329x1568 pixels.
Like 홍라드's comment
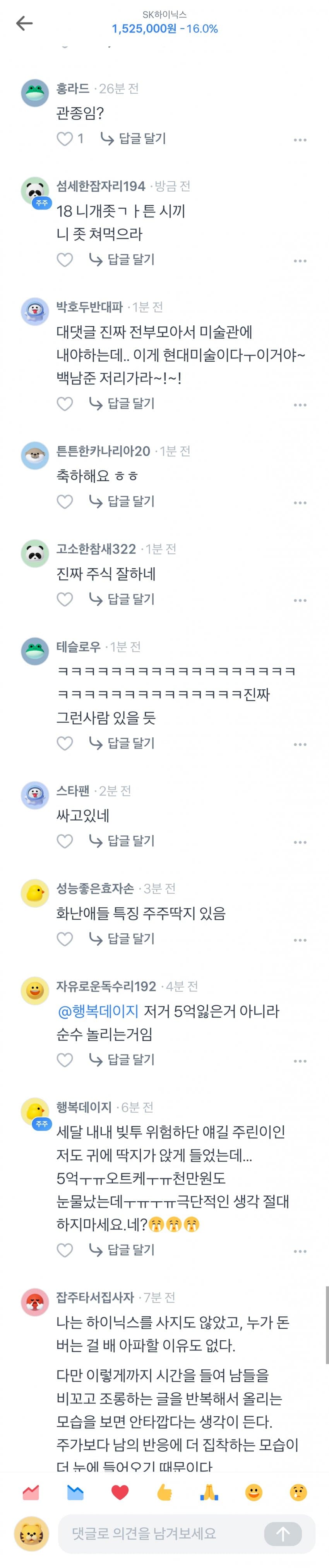[65, 139]
